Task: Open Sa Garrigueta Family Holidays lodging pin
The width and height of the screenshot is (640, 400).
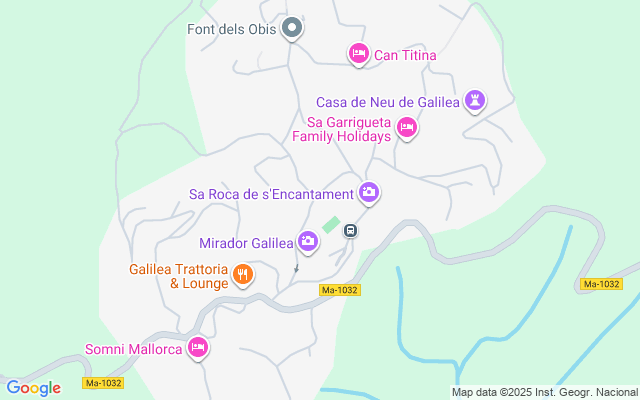Action: tap(407, 128)
